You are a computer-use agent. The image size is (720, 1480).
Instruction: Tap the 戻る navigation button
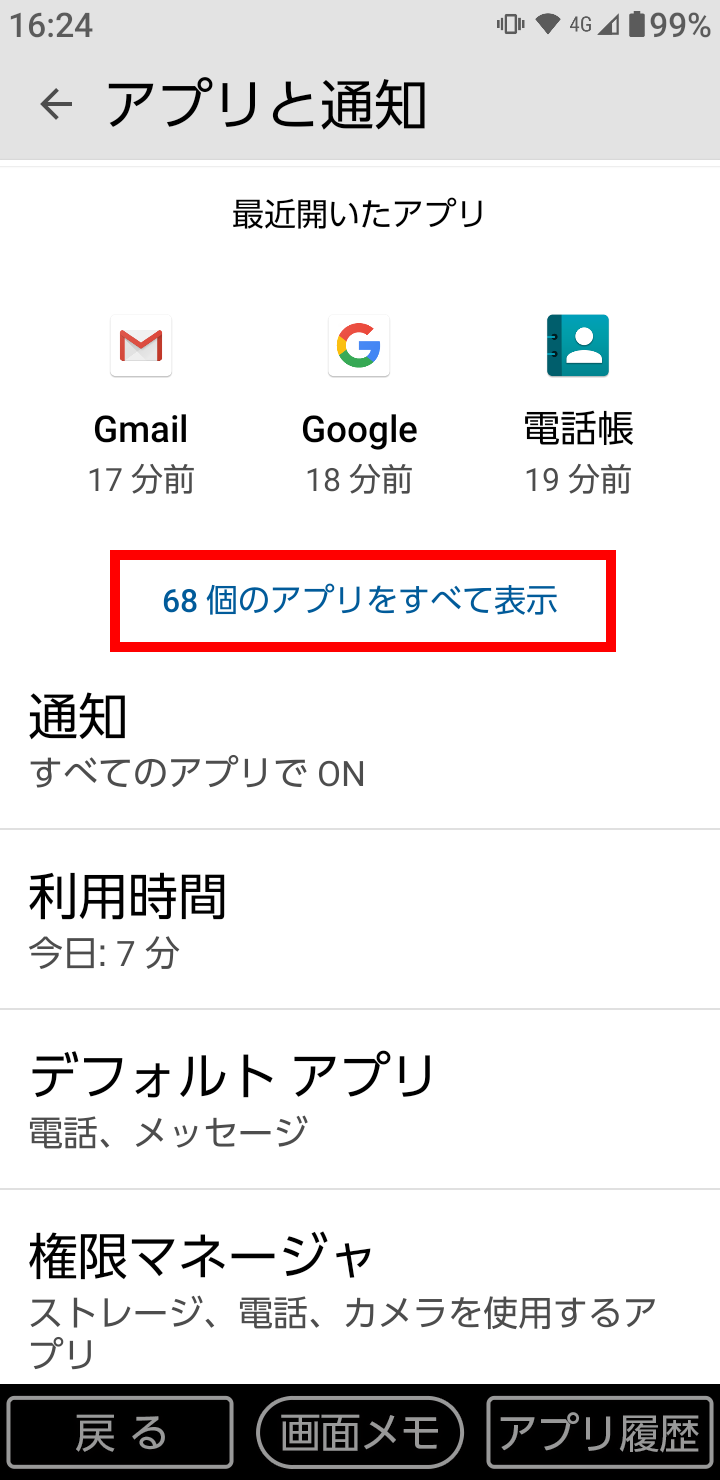click(120, 1432)
